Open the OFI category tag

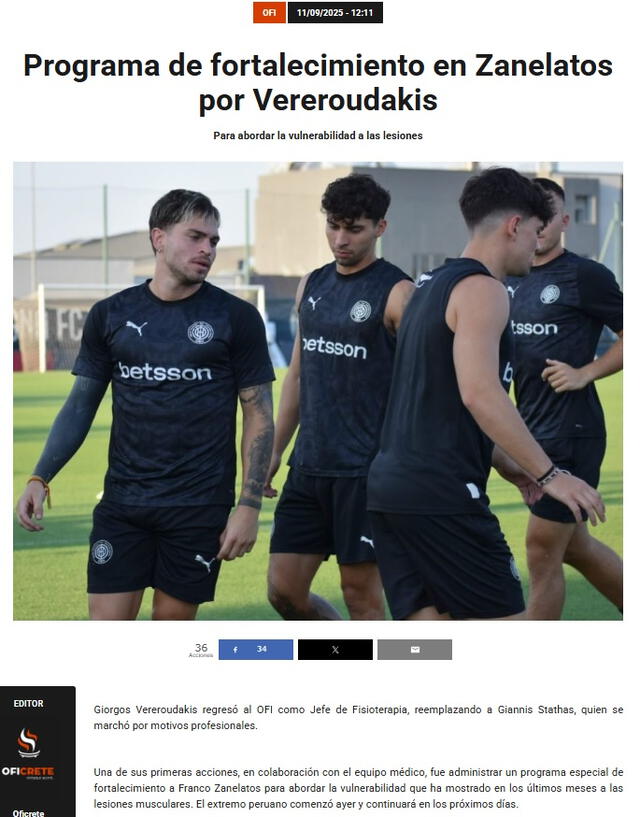pyautogui.click(x=268, y=12)
